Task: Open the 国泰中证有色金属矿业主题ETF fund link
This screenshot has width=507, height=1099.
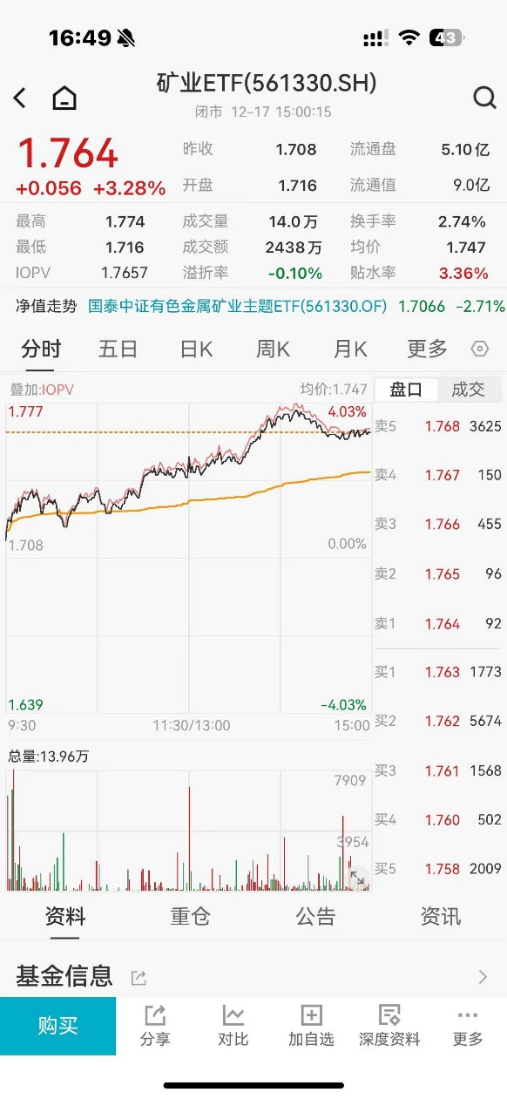Action: tap(237, 306)
